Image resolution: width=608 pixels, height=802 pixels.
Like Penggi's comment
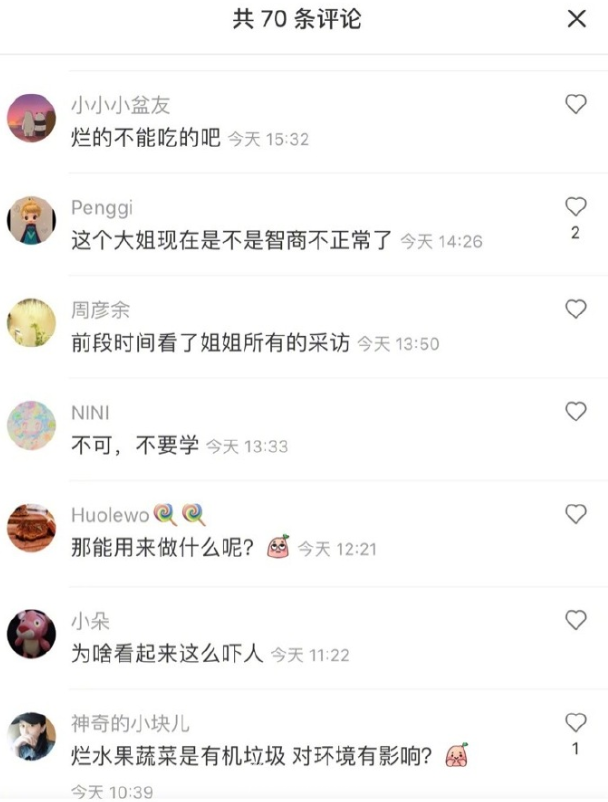click(576, 207)
